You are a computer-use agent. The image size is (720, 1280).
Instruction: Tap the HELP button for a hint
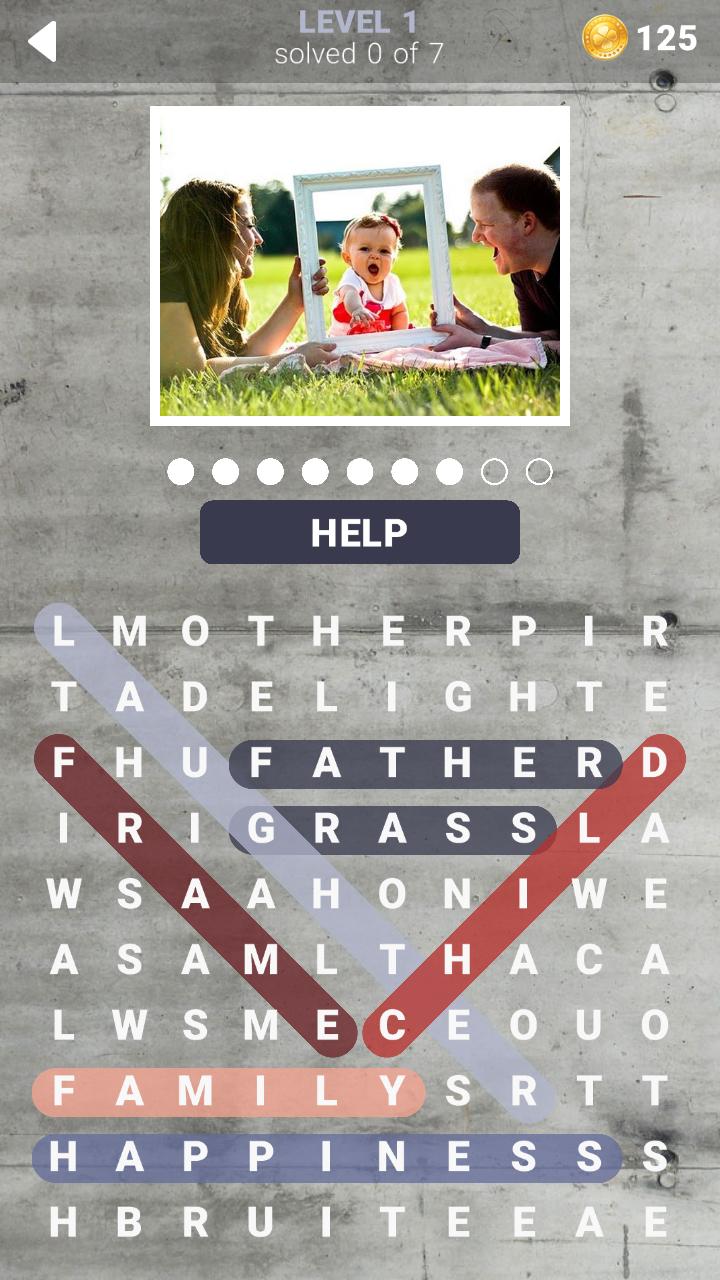pos(360,532)
